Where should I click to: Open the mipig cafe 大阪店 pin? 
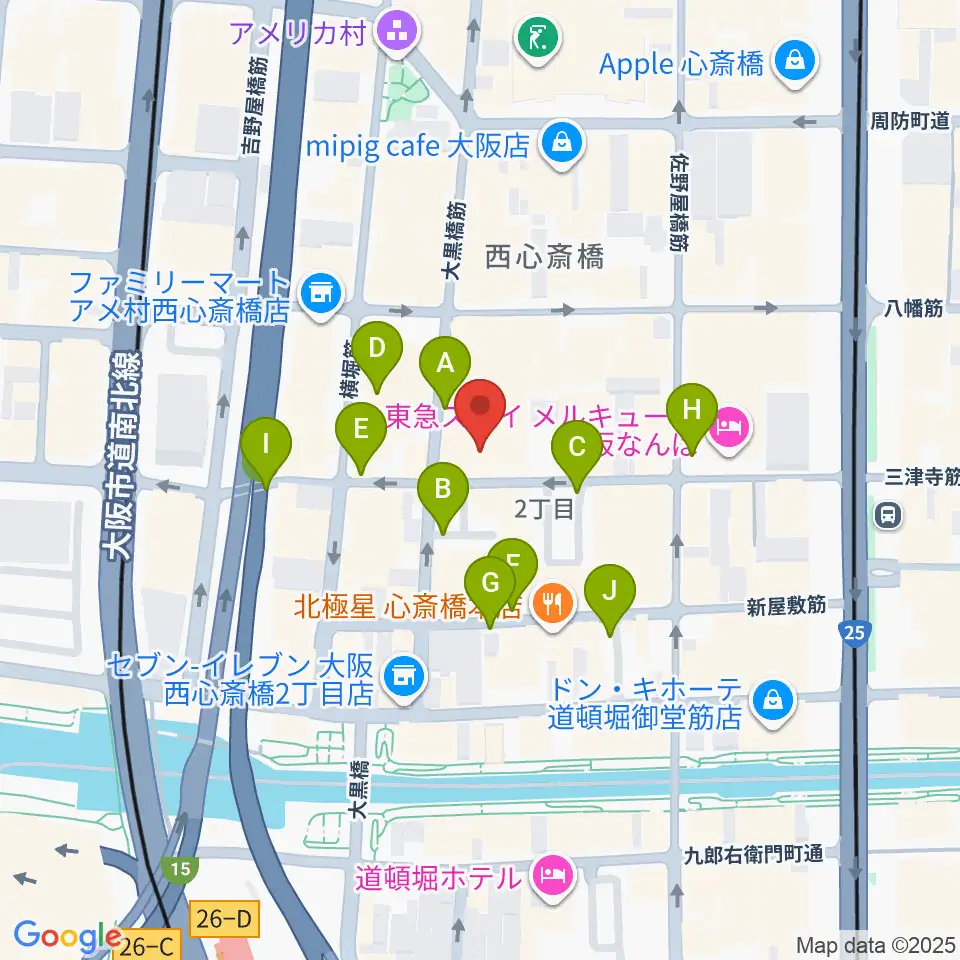[563, 146]
